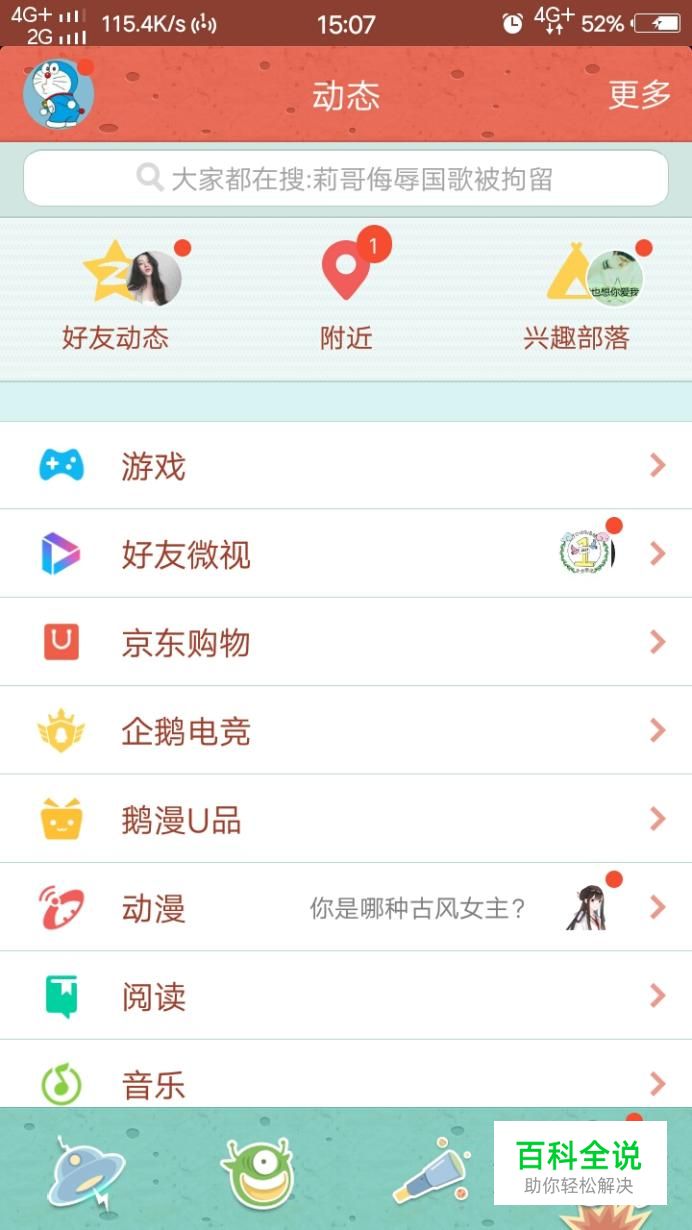
Task: Open the 好友微视 row
Action: 346,554
